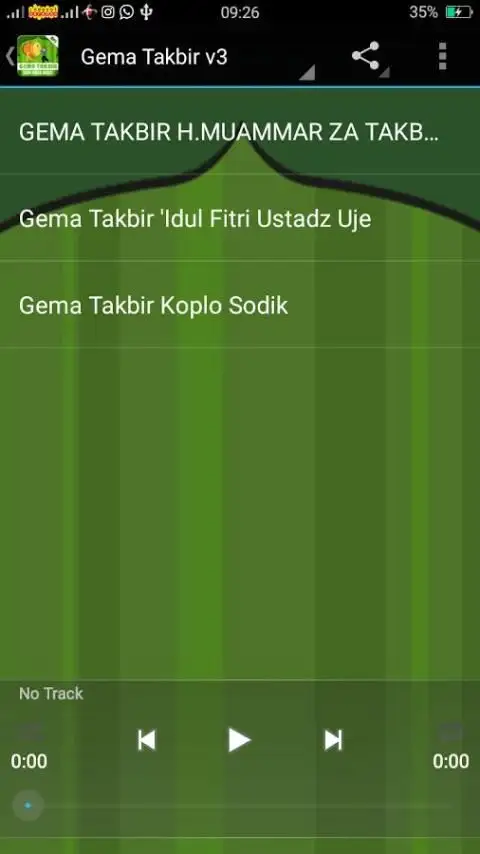Choose the Gema Takbir Koplo Sodik track
The image size is (480, 854).
point(240,305)
